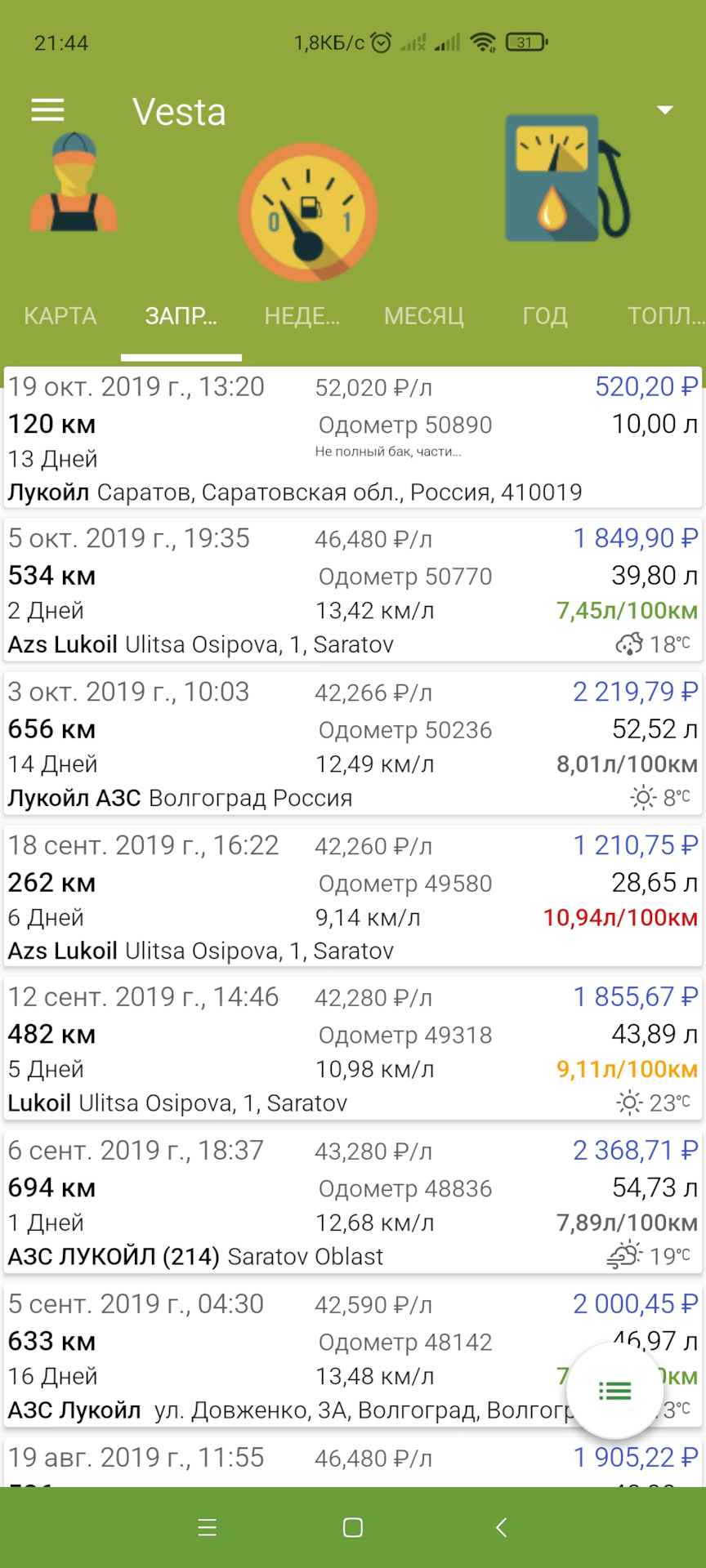Screen dimensions: 706x1568
Task: Open the 6 сент. 2019 refuel entry
Action: point(353,1202)
